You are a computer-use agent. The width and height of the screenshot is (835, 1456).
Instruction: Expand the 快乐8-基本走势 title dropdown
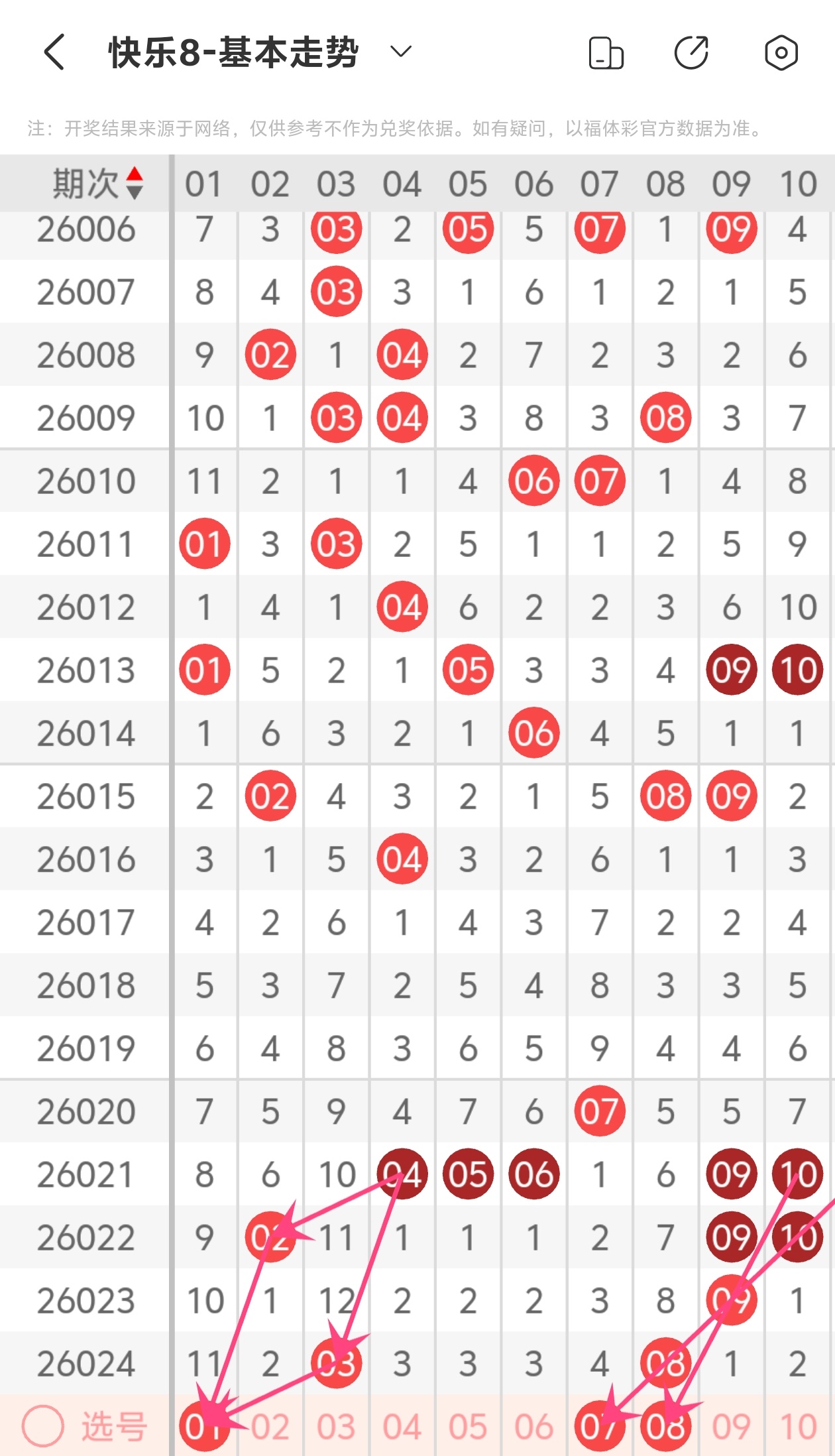pyautogui.click(x=400, y=52)
